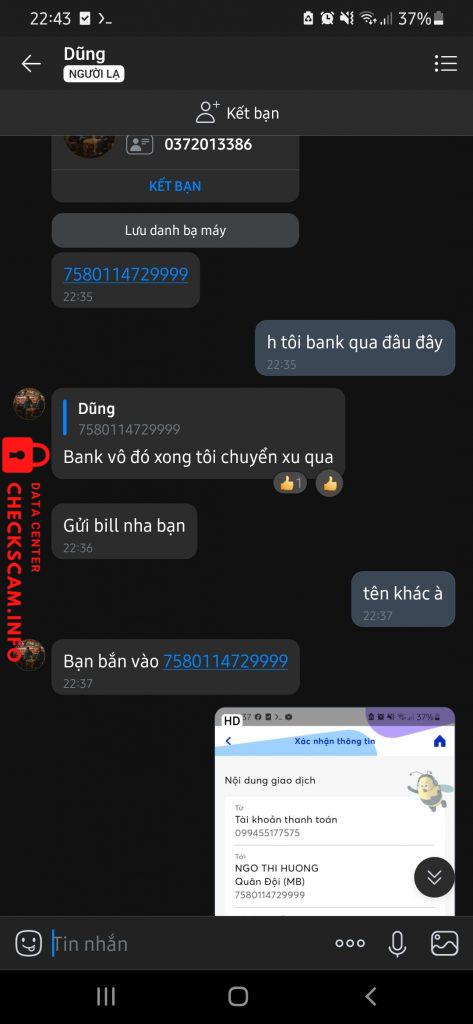Tap KẾT BẠN in the contact card
The image size is (473, 1024).
[x=175, y=186]
